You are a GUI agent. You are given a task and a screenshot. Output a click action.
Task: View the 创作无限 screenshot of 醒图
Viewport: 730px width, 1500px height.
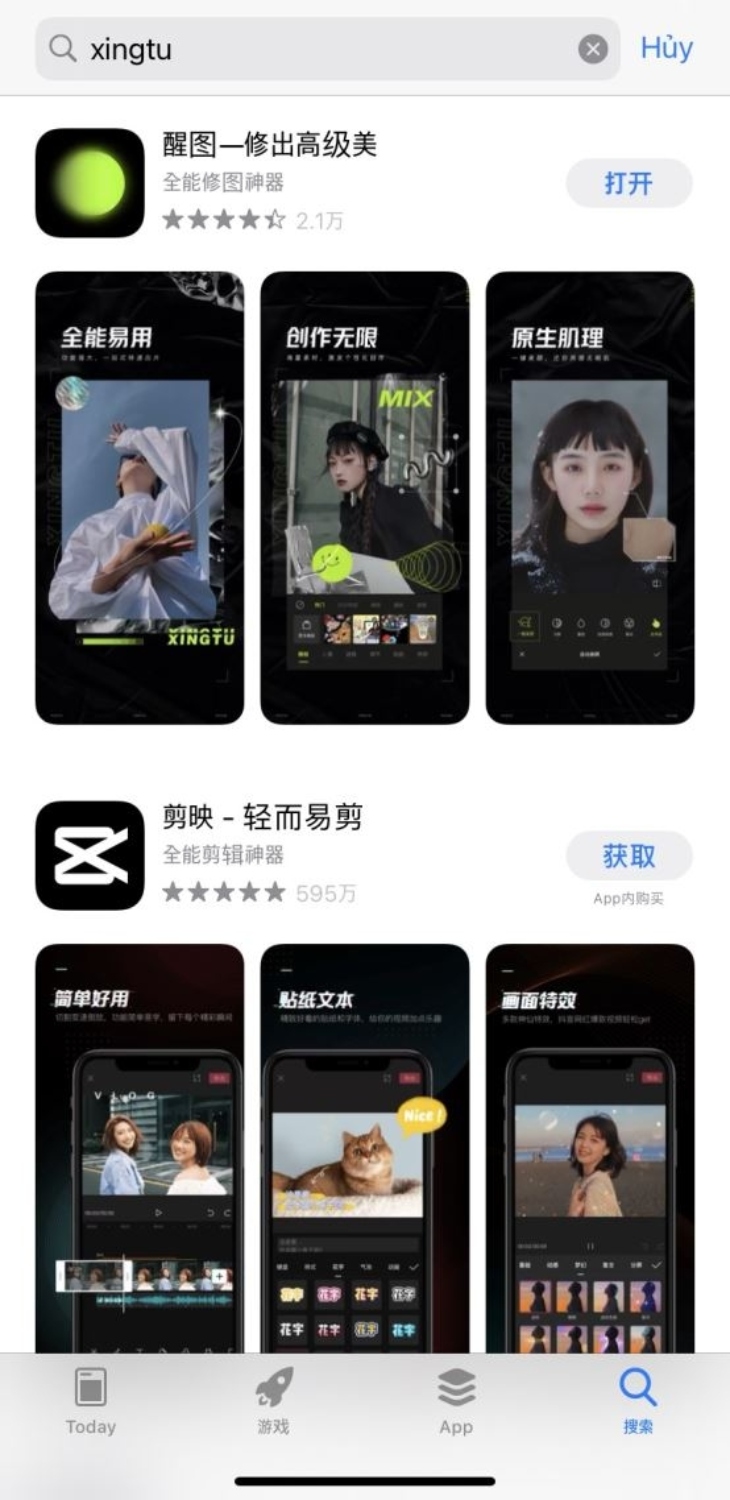(365, 498)
